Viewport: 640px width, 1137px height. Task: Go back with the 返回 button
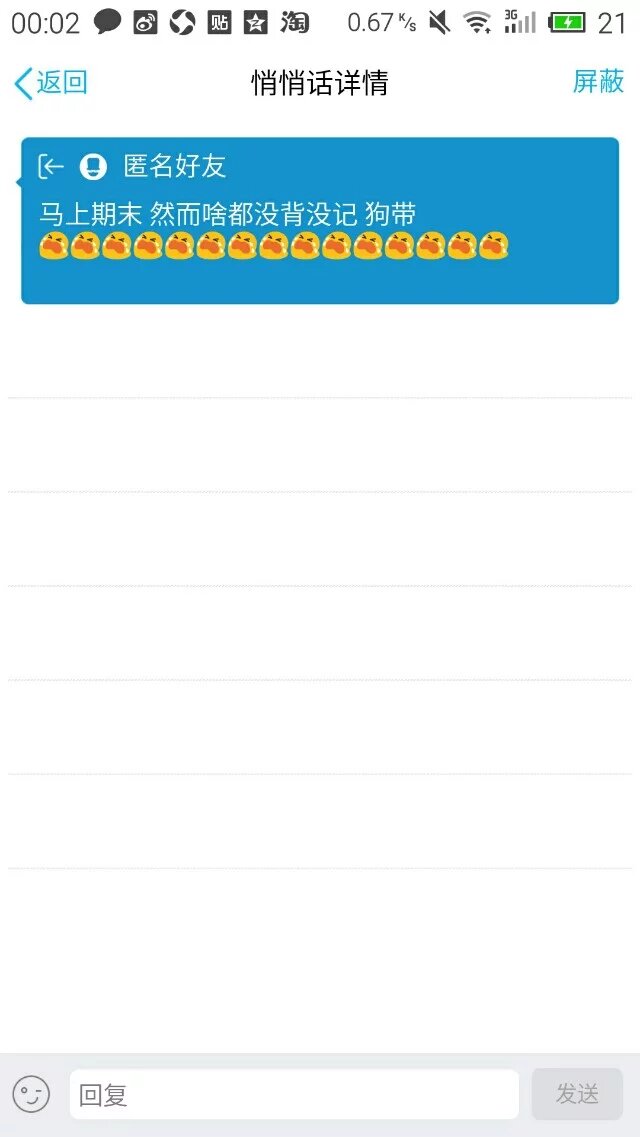coord(51,83)
